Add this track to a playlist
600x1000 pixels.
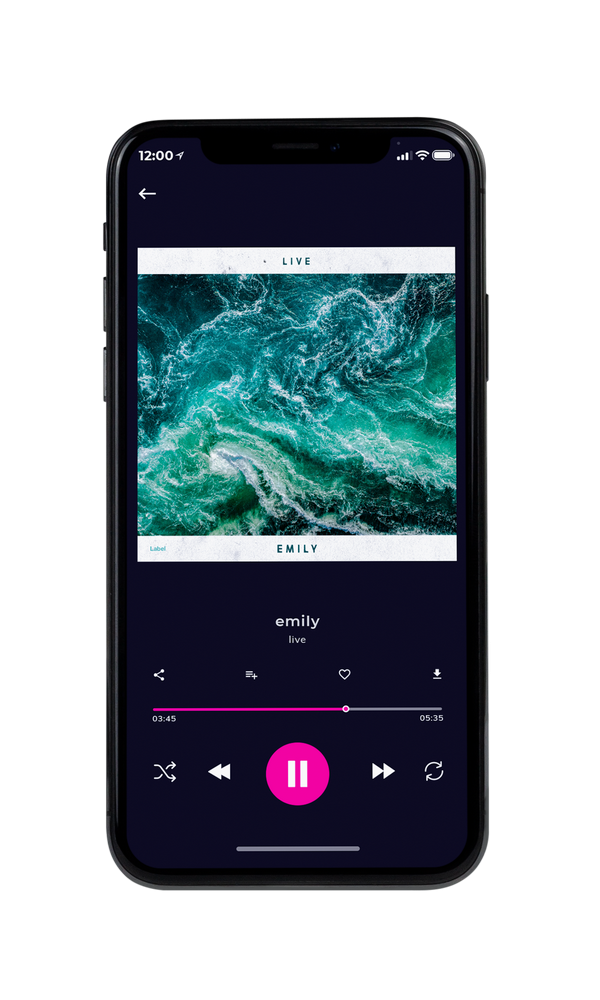tap(251, 675)
